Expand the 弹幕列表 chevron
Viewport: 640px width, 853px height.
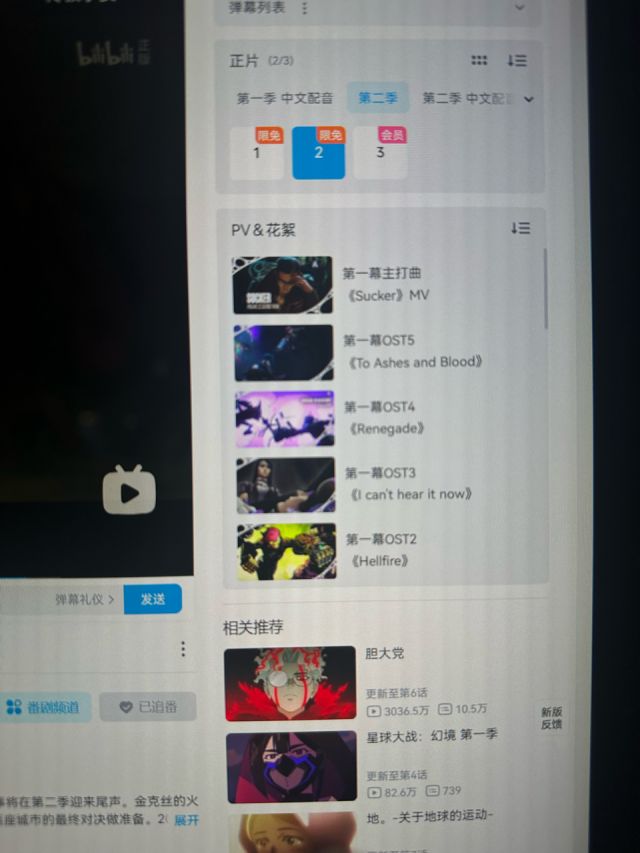tap(519, 8)
